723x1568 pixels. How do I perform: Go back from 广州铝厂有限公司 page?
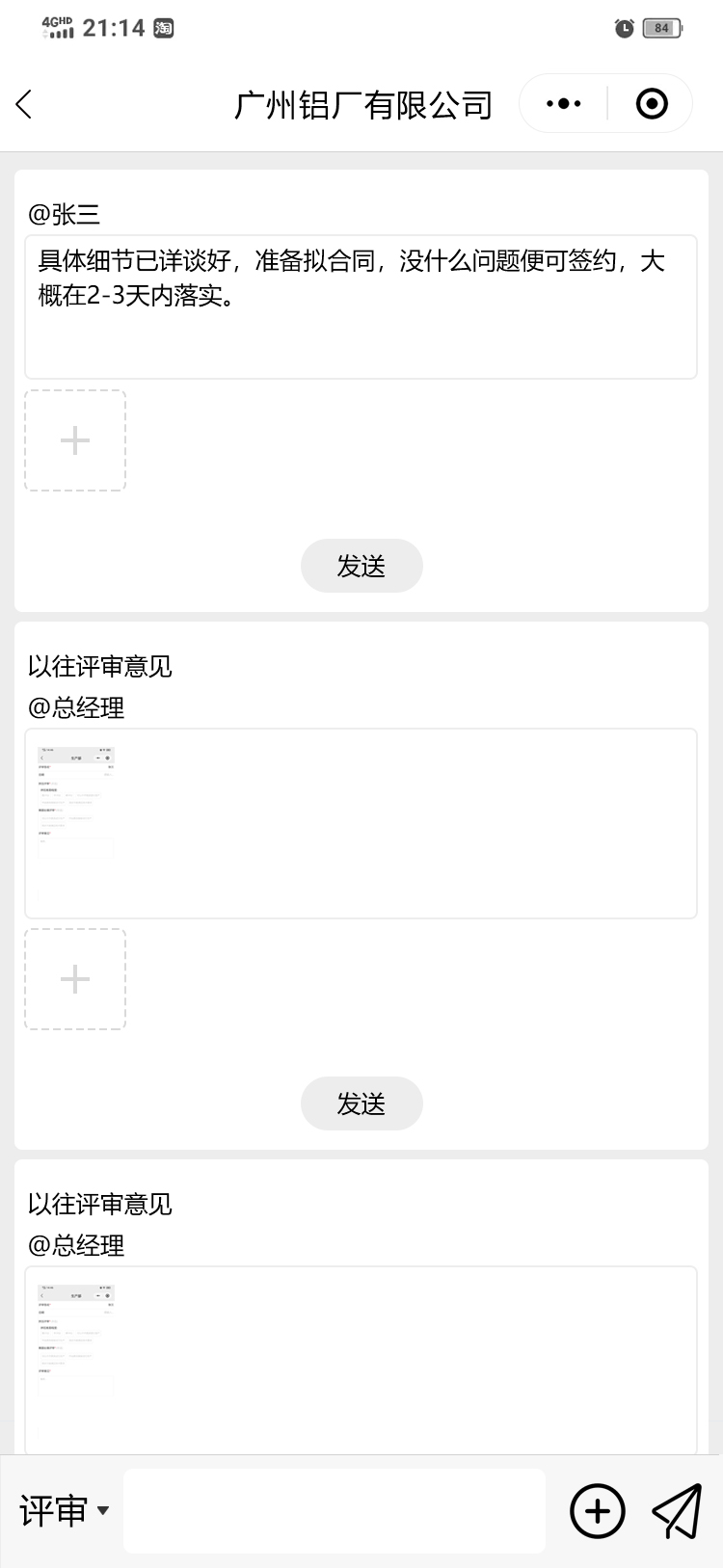click(25, 104)
